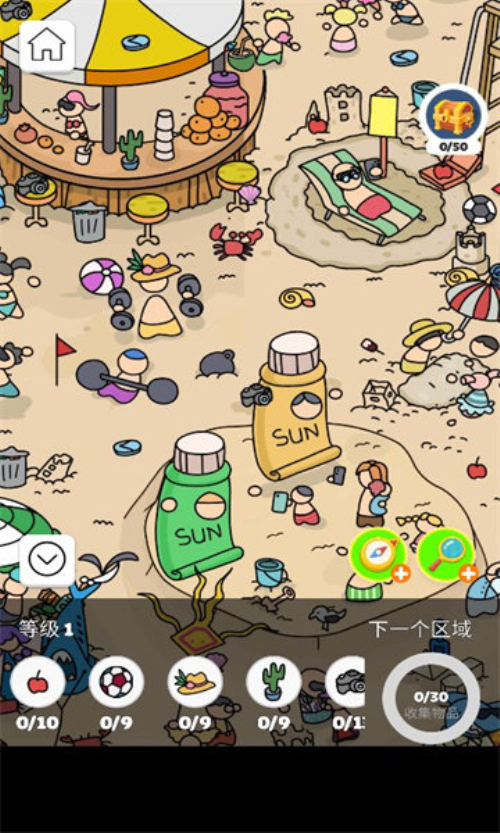Collapse the item panel with the chevron button
The image size is (500, 833).
(x=47, y=560)
